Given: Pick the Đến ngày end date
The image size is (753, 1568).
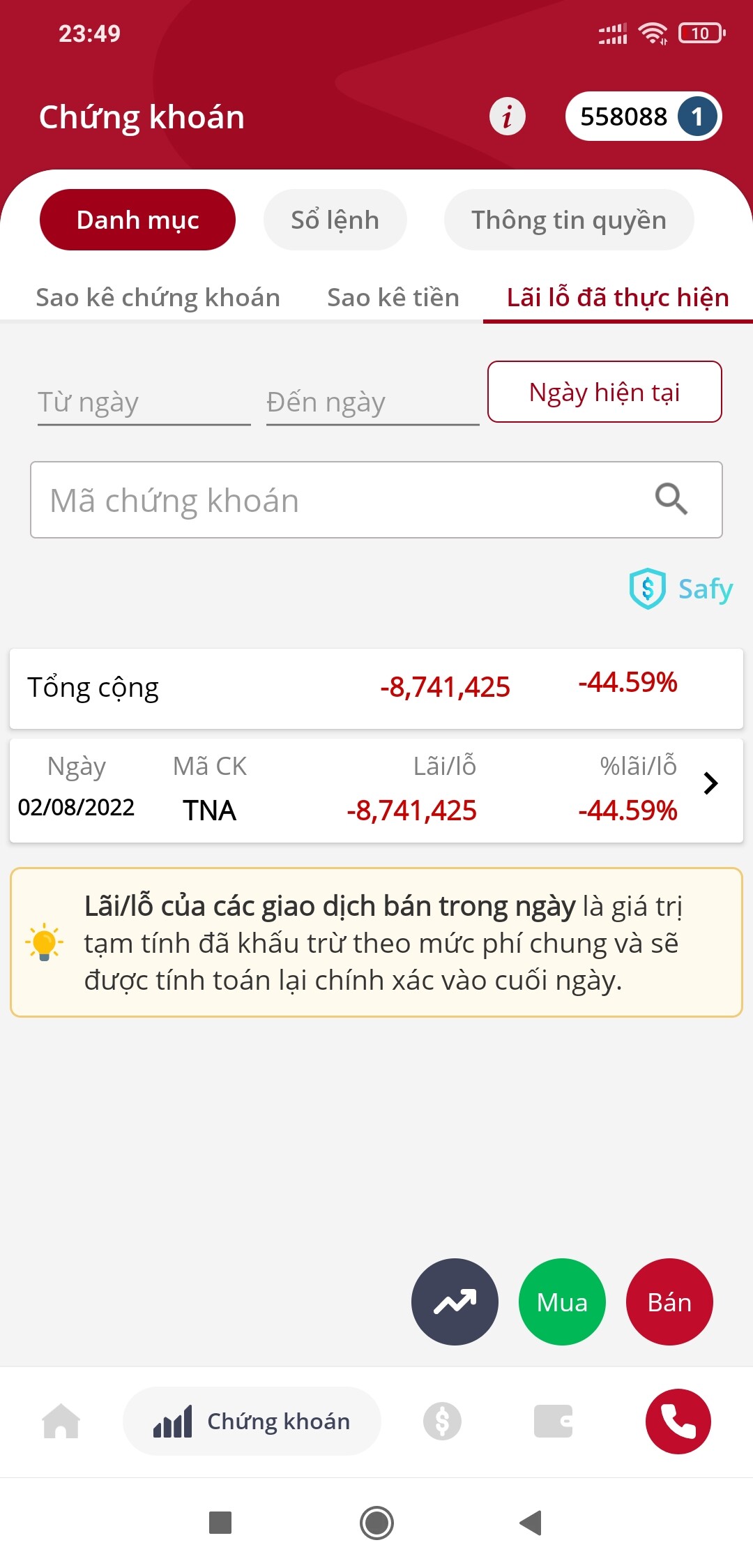Looking at the screenshot, I should (x=372, y=403).
